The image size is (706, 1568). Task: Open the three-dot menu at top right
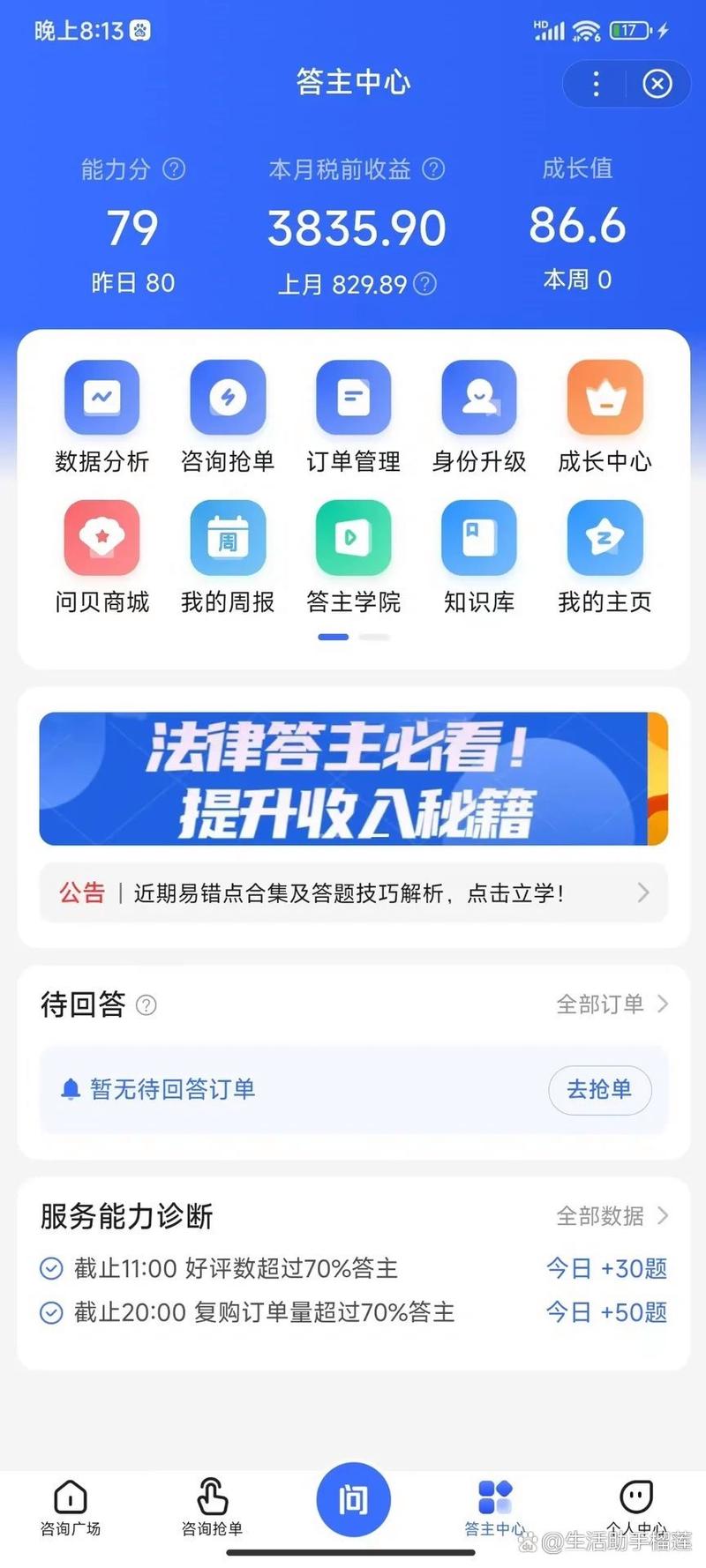point(596,84)
